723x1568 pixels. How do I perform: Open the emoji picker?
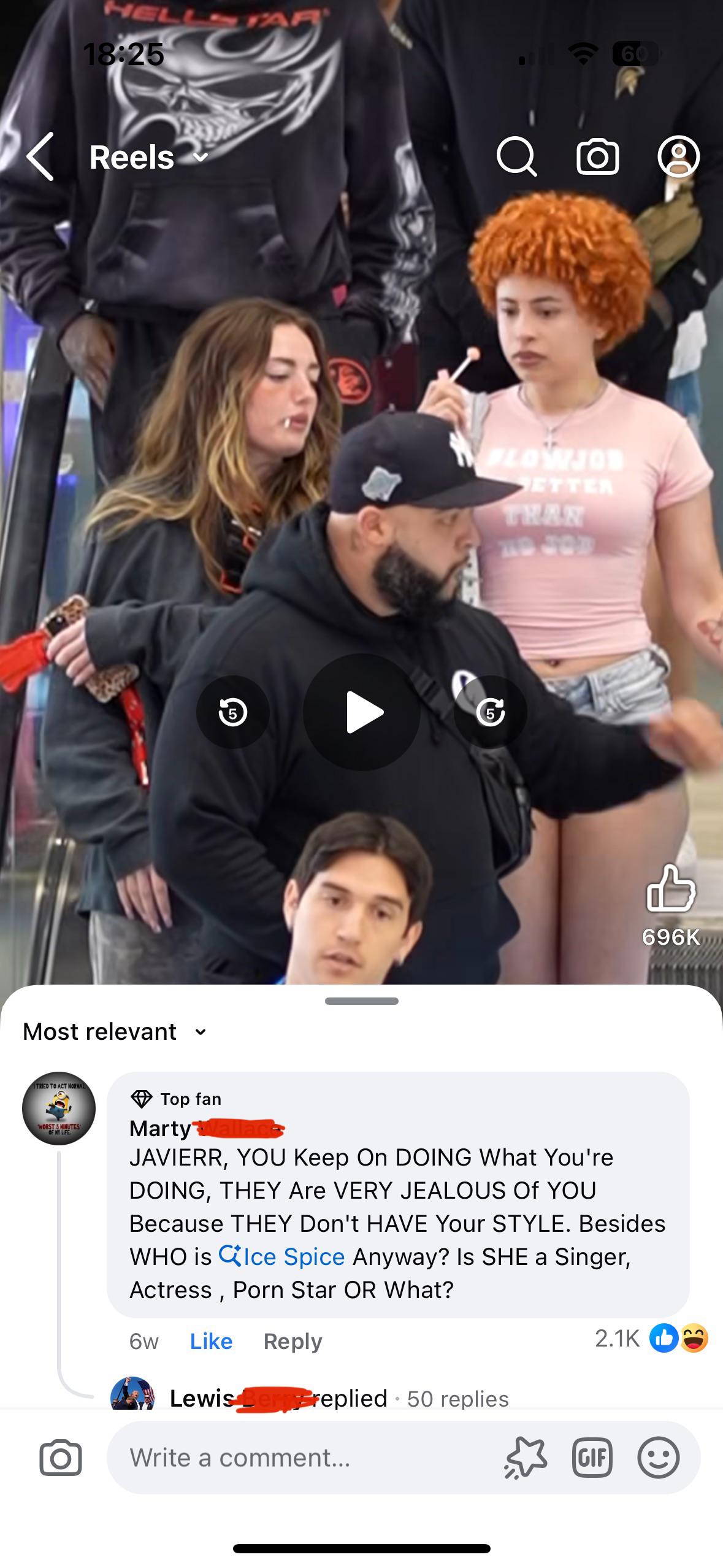point(659,1458)
